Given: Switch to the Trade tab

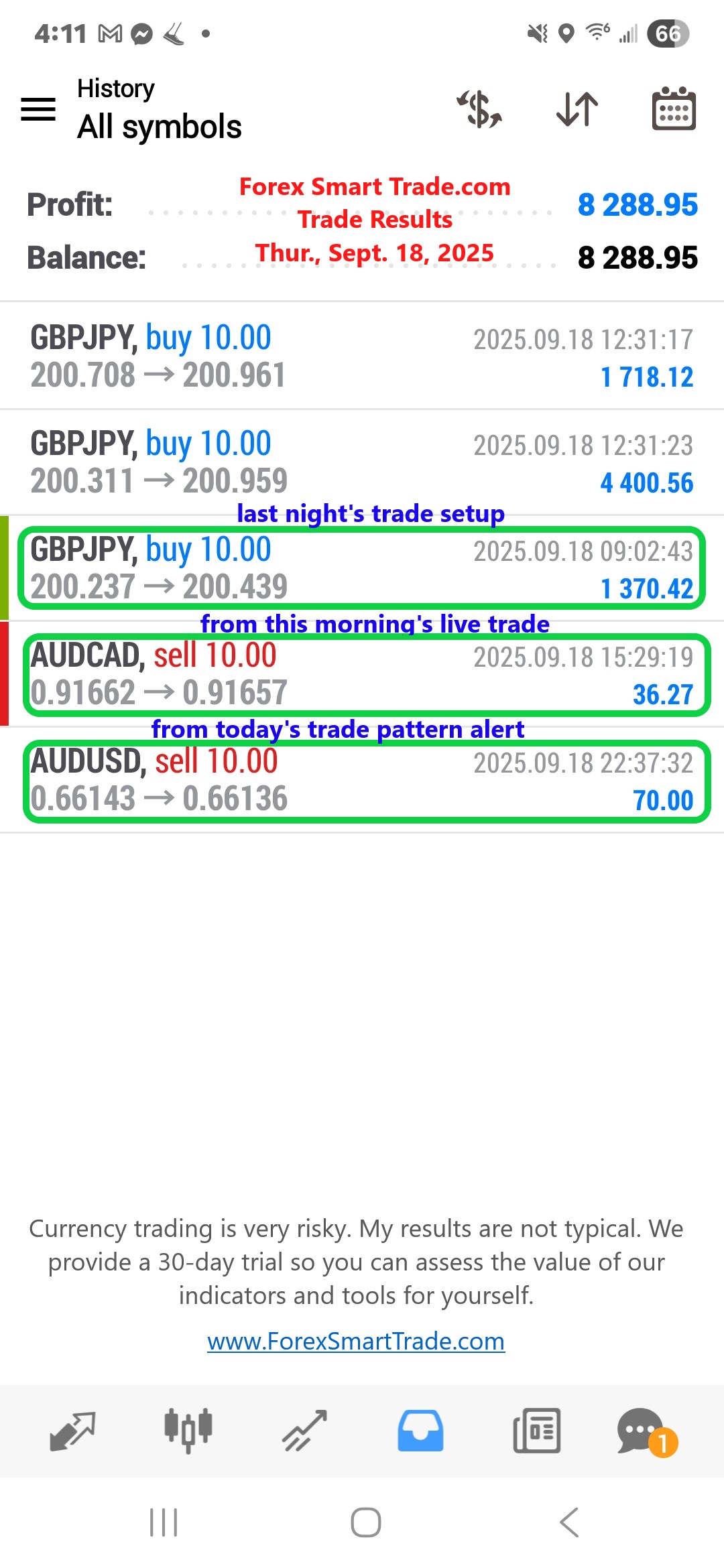Looking at the screenshot, I should [x=304, y=1431].
